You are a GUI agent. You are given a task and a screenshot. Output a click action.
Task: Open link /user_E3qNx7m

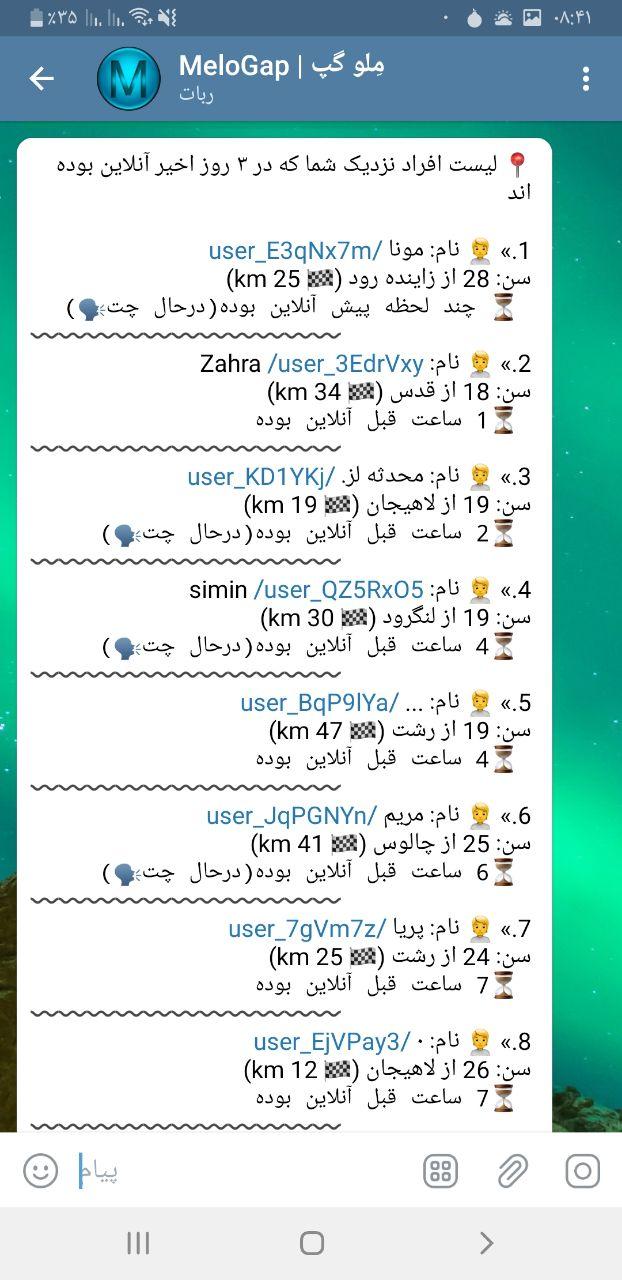(x=296, y=251)
